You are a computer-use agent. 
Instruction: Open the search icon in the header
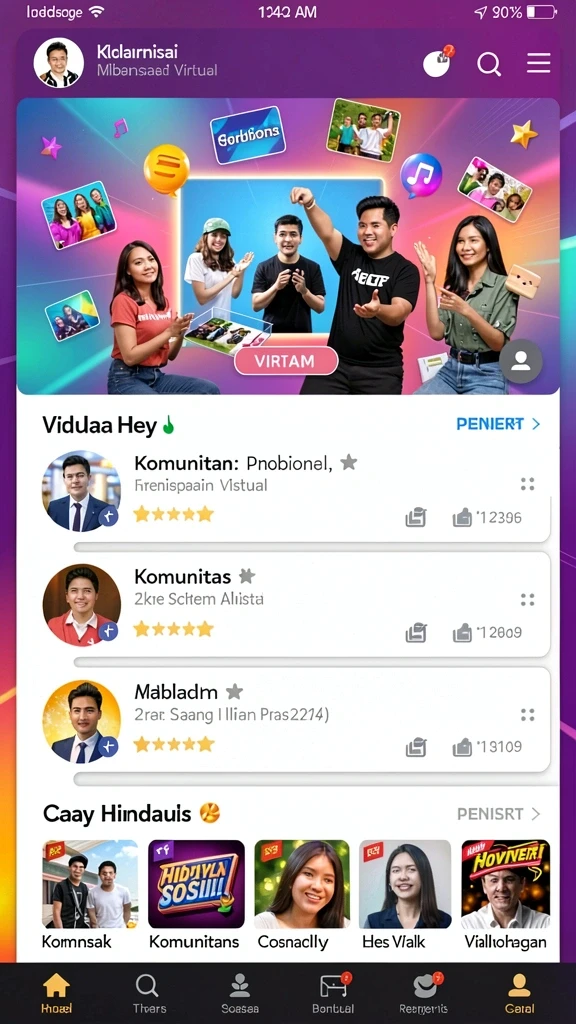488,64
